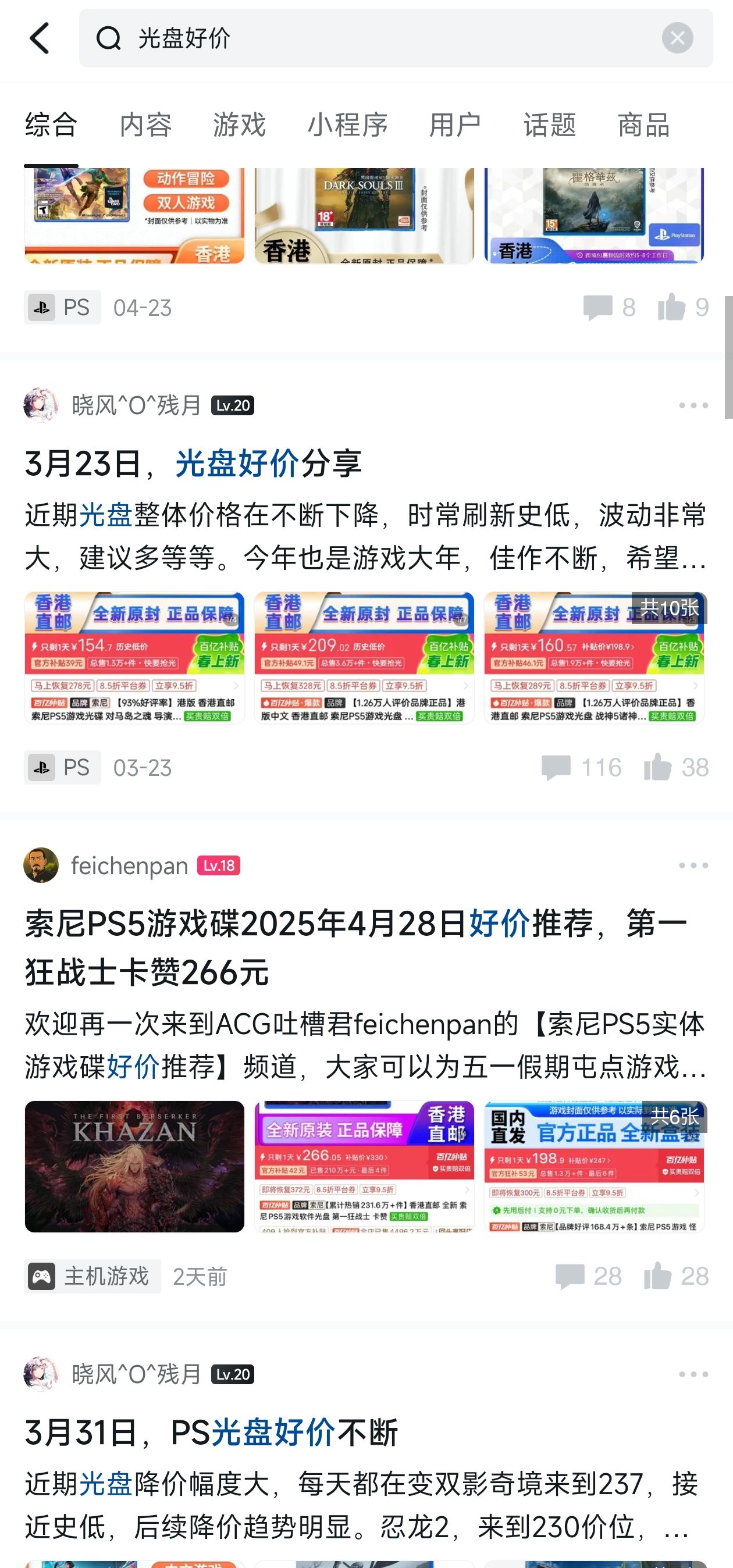Select the 用户 tab
The image size is (733, 1568).
click(456, 126)
